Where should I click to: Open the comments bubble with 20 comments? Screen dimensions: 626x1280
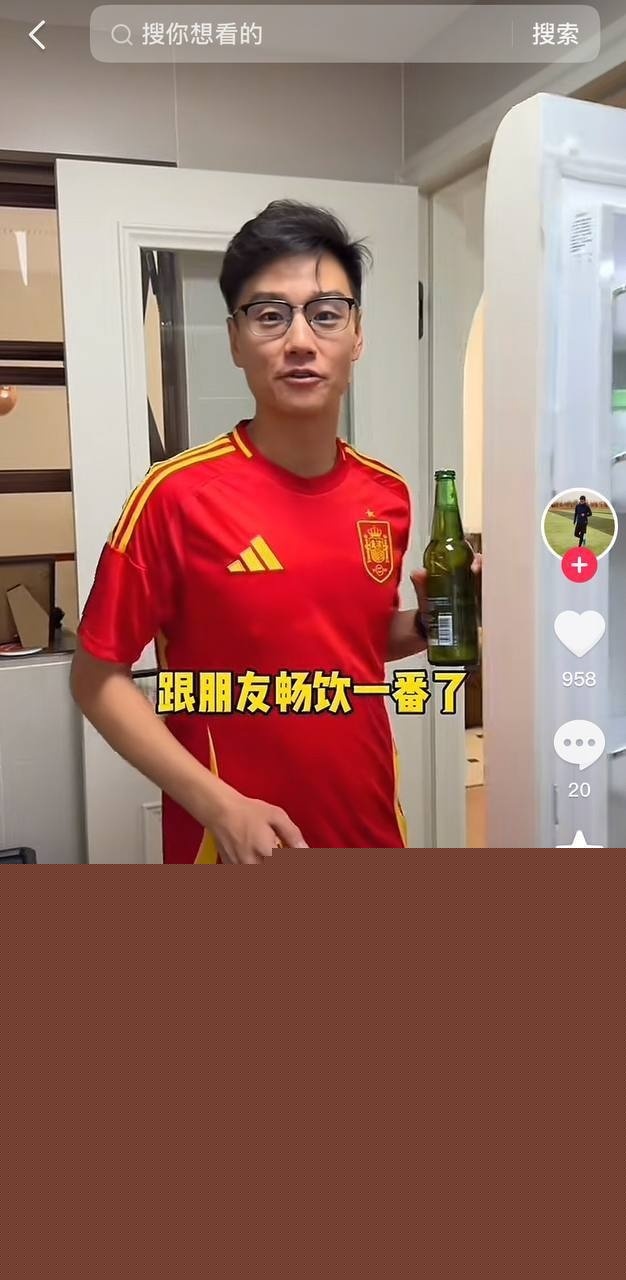point(579,745)
